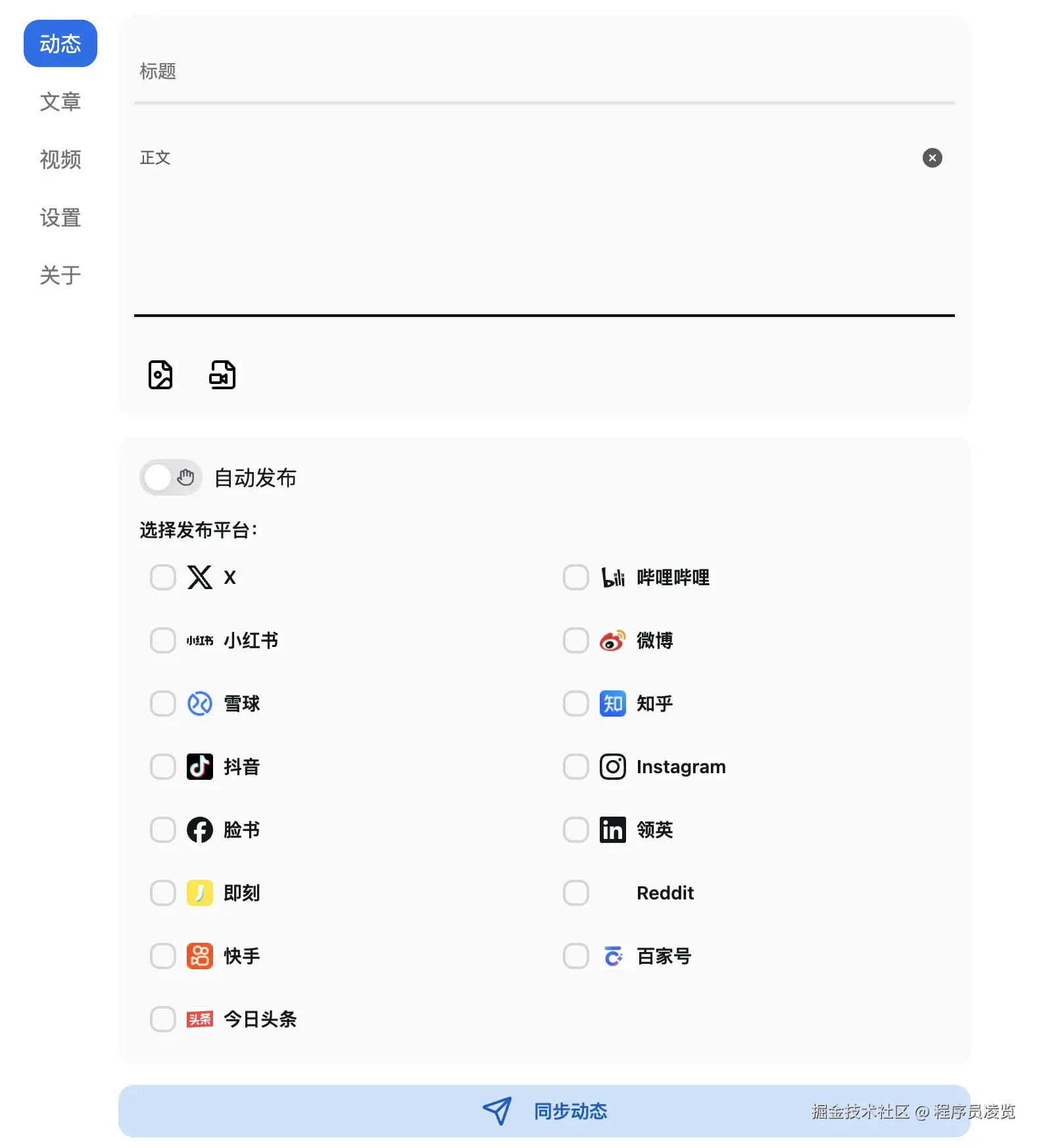Clear the 正文 content
The height and width of the screenshot is (1148, 1043).
click(932, 158)
